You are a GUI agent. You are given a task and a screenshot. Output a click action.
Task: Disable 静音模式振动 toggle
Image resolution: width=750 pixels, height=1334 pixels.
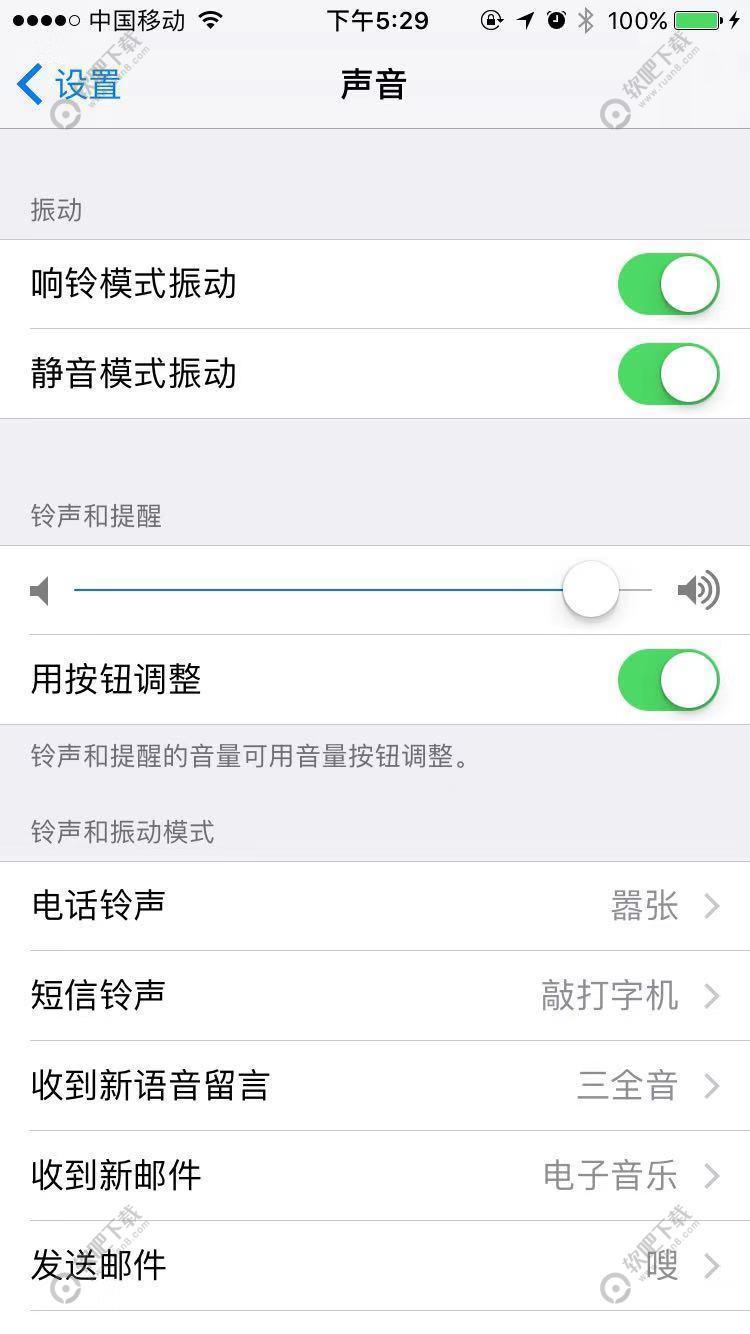(x=668, y=373)
